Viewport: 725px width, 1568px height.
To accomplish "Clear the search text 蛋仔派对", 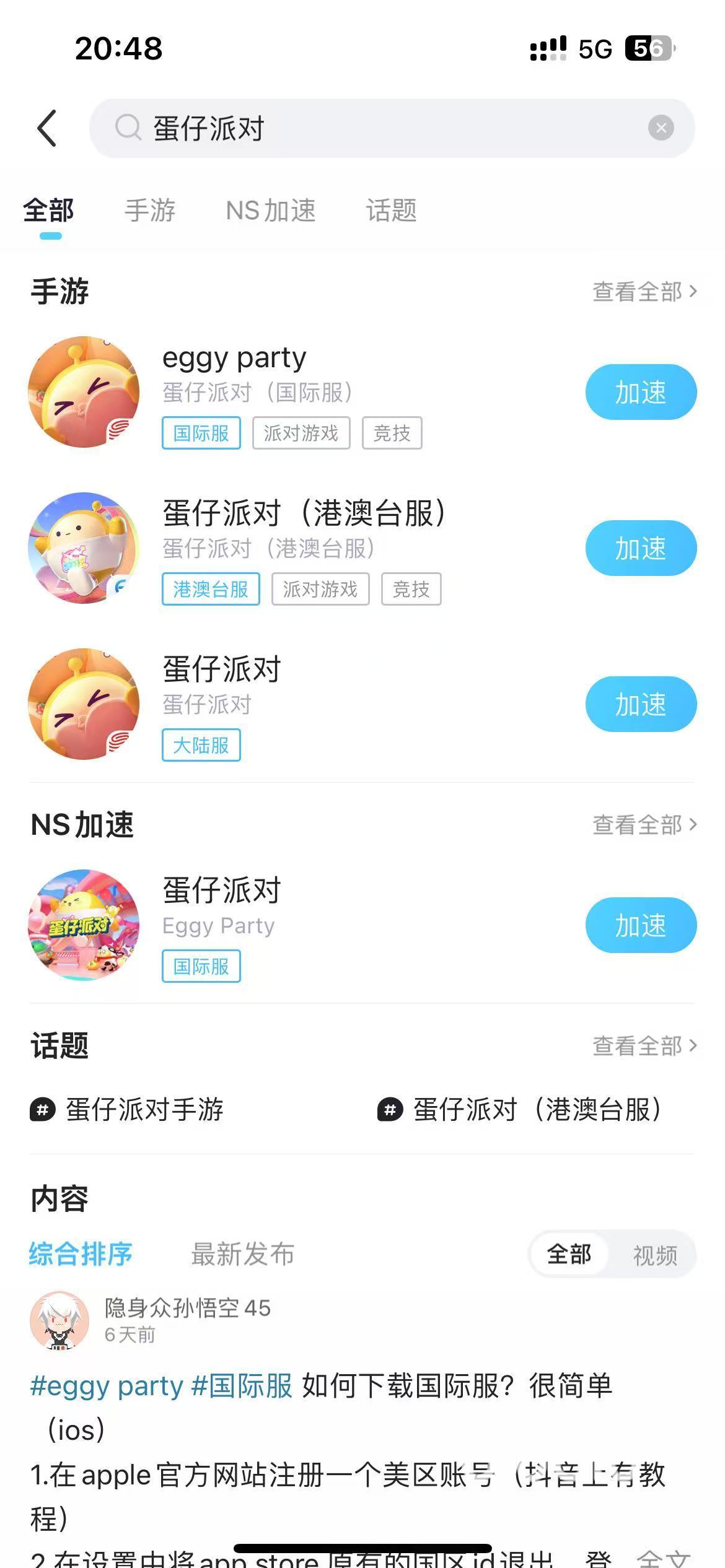I will 661,128.
